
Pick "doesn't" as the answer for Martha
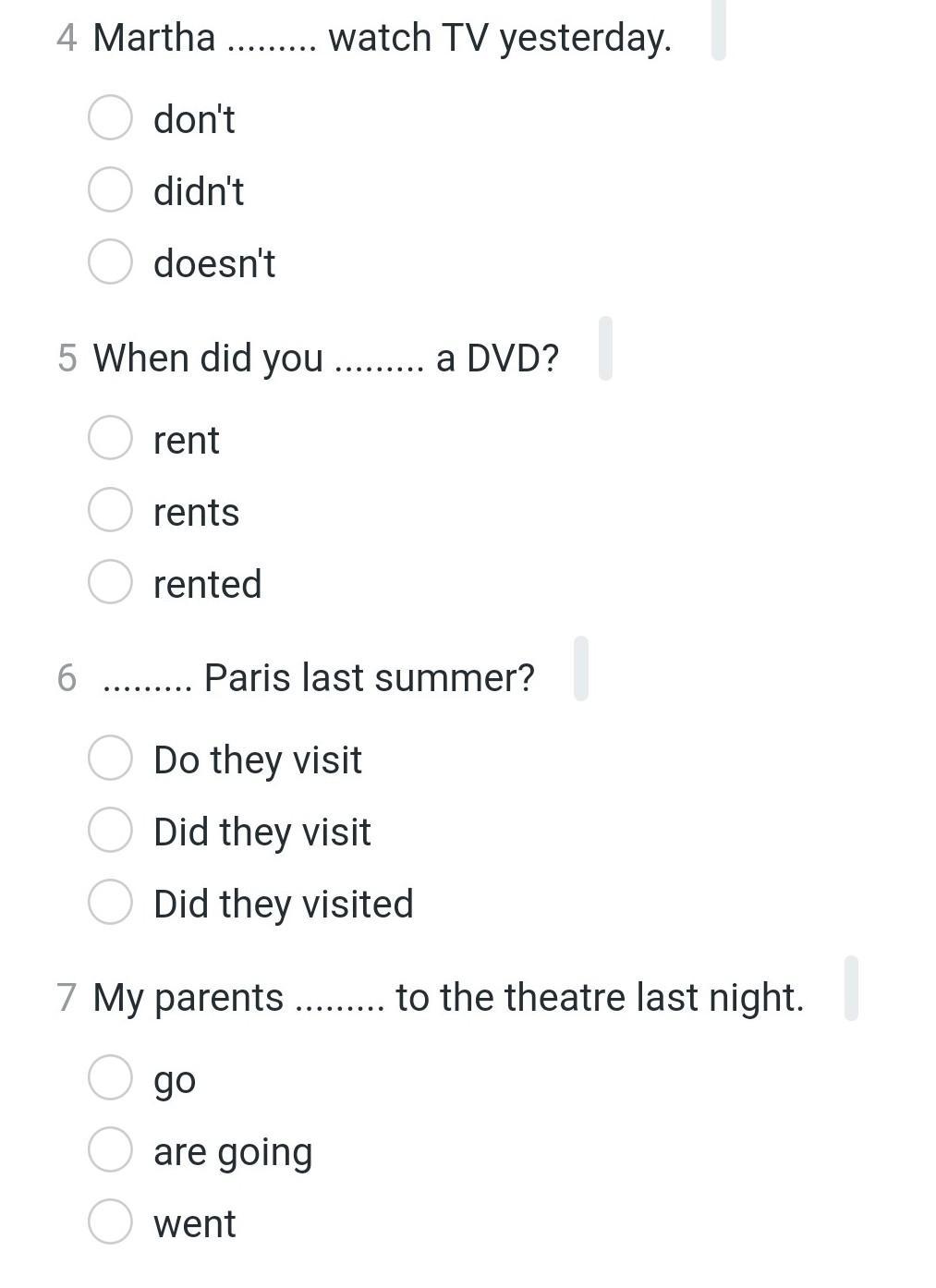(x=110, y=261)
